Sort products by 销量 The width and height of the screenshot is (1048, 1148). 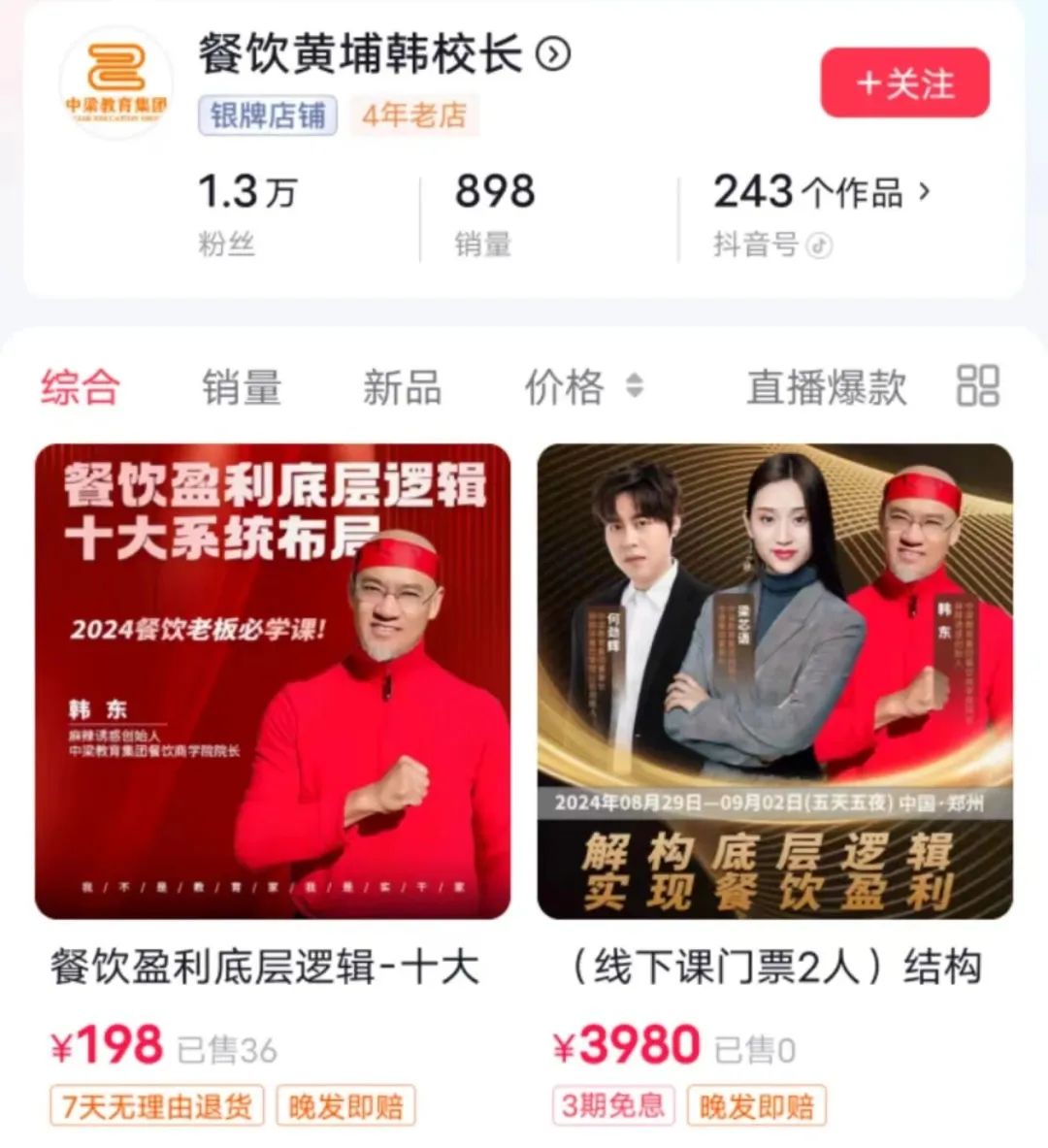coord(242,386)
